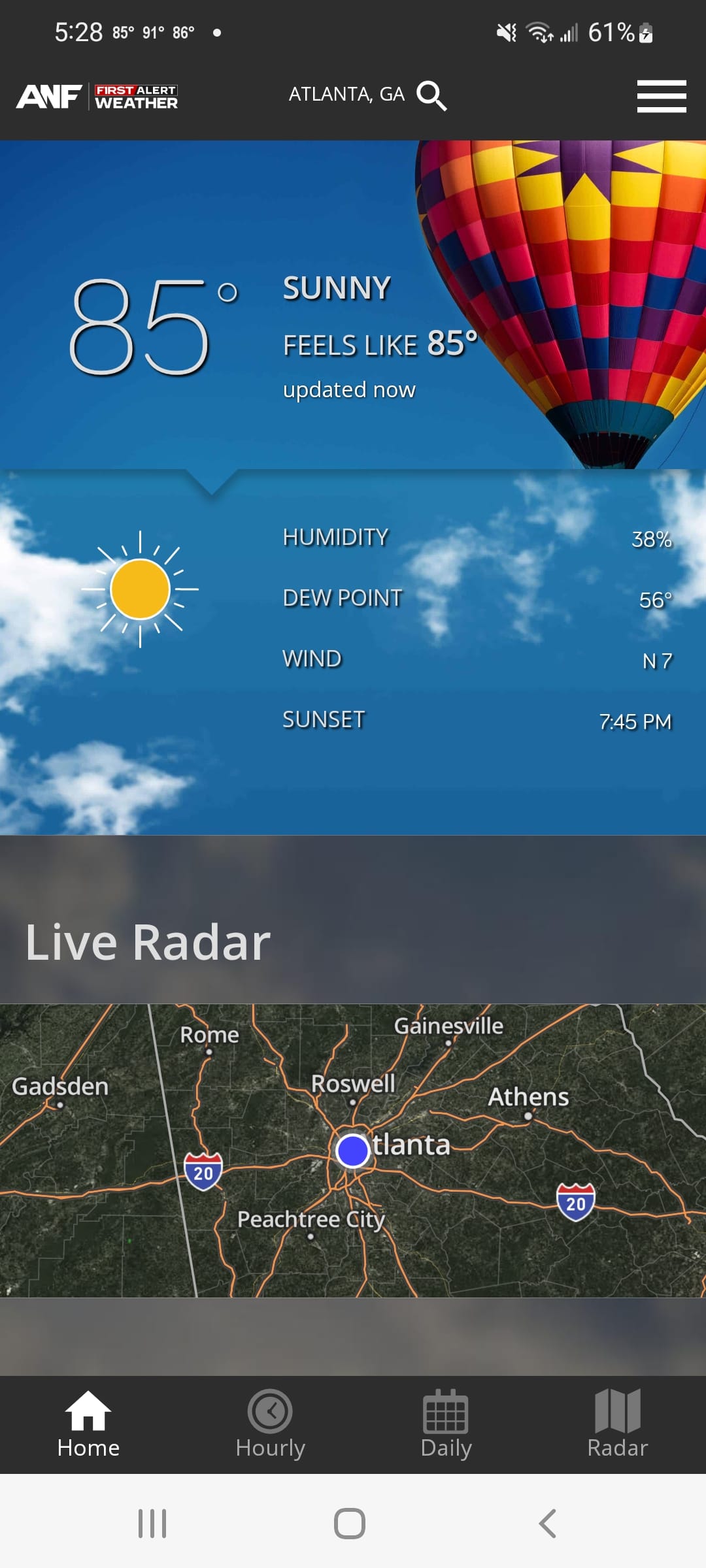Tap the ATLANTA, GA location selector
Viewport: 706px width, 1568px height.
pyautogui.click(x=346, y=94)
